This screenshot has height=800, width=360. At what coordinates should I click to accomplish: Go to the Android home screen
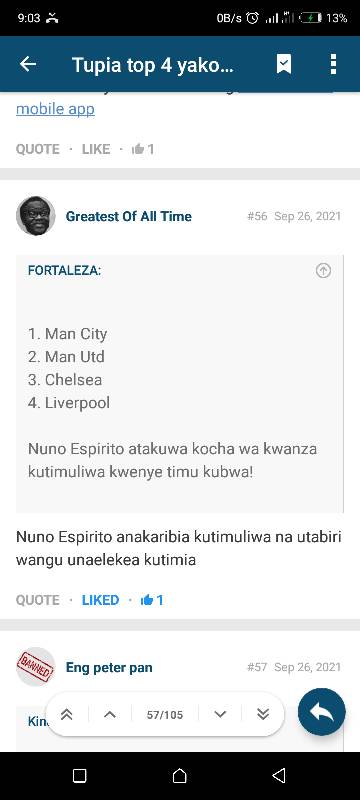pyautogui.click(x=179, y=776)
